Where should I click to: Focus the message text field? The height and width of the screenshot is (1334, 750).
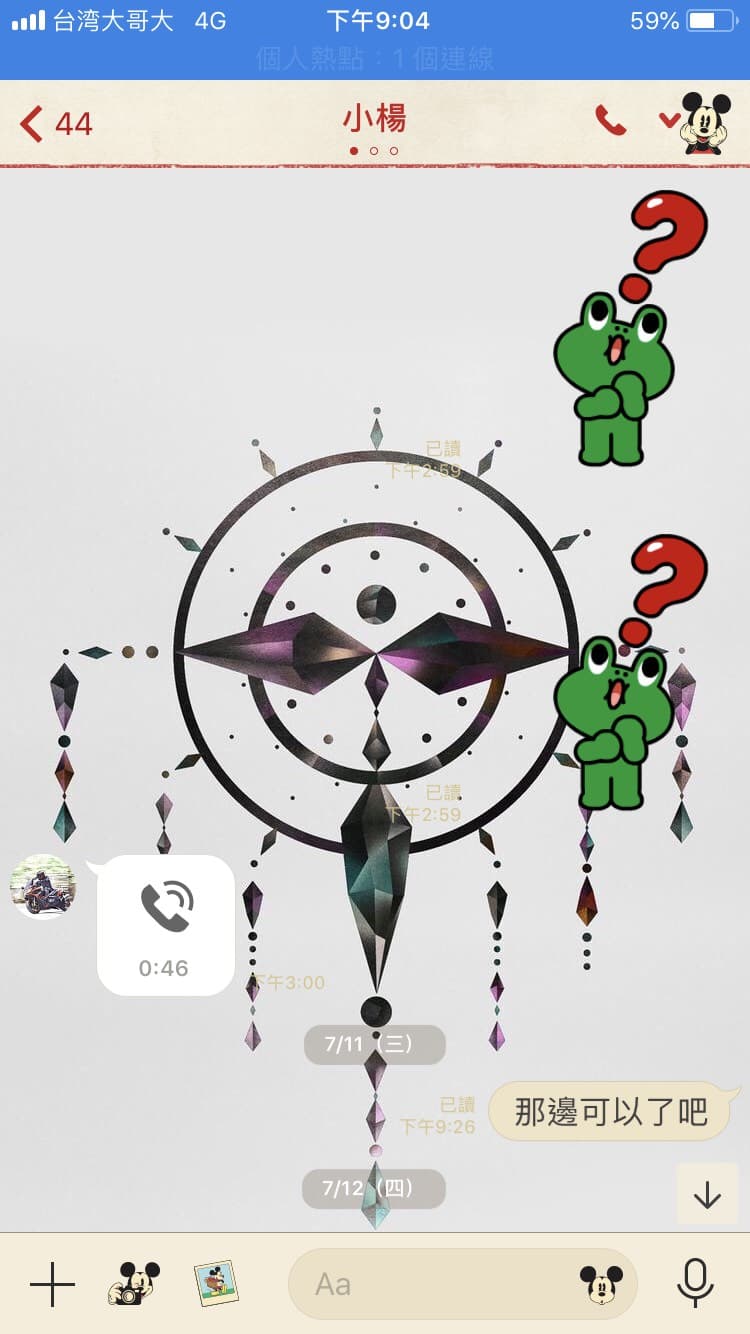point(440,1284)
